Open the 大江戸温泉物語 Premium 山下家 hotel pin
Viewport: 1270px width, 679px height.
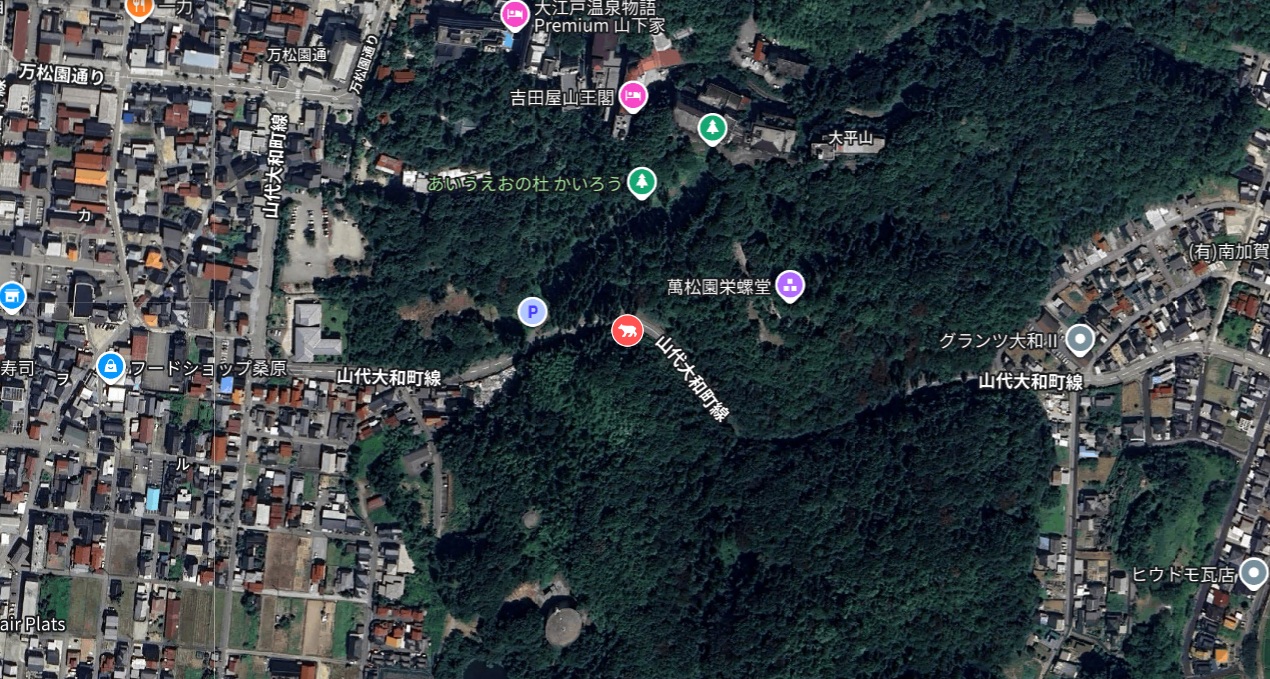tap(514, 14)
